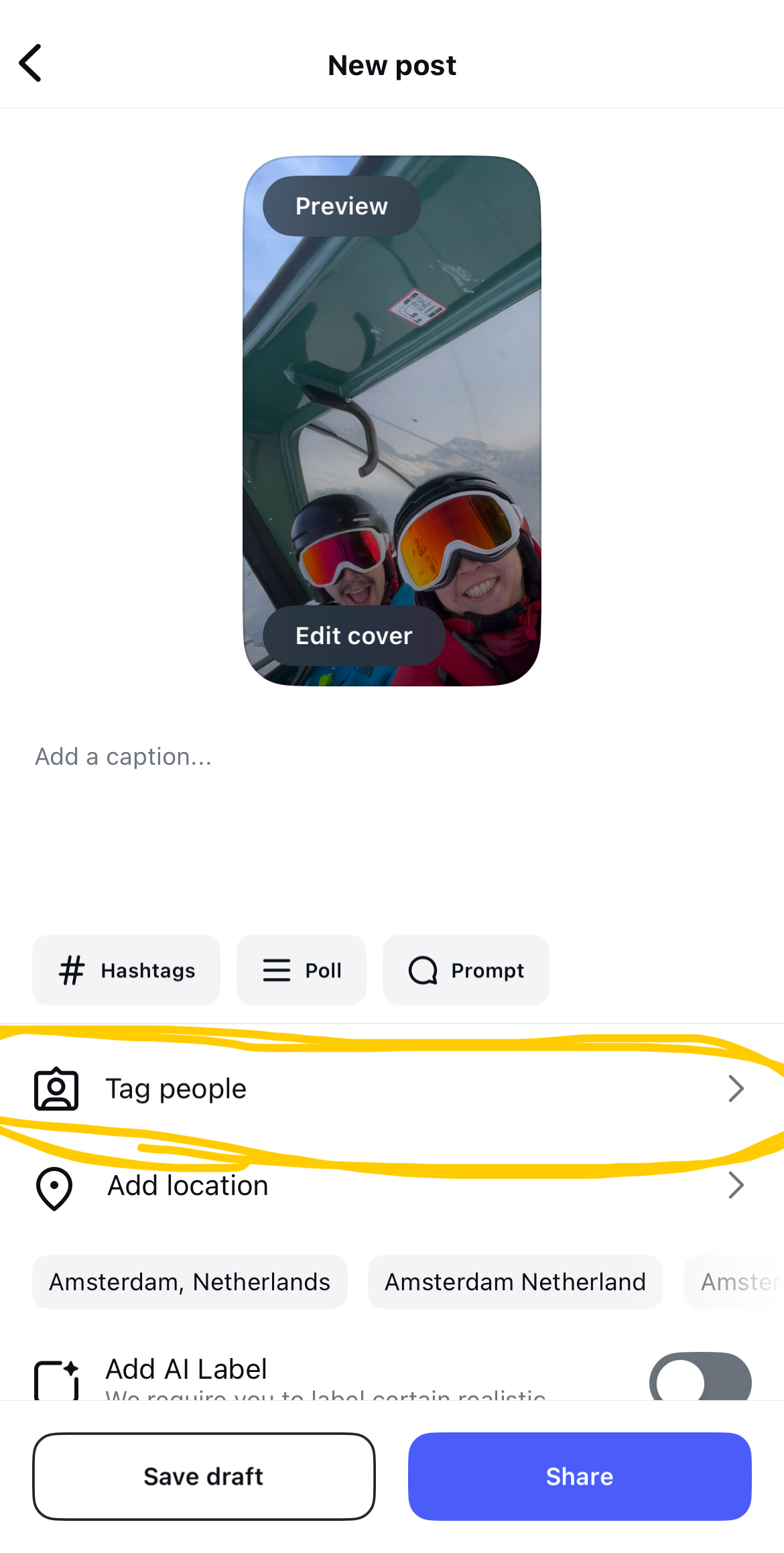The image size is (784, 1553).
Task: Click the video cover thumbnail
Action: (392, 421)
